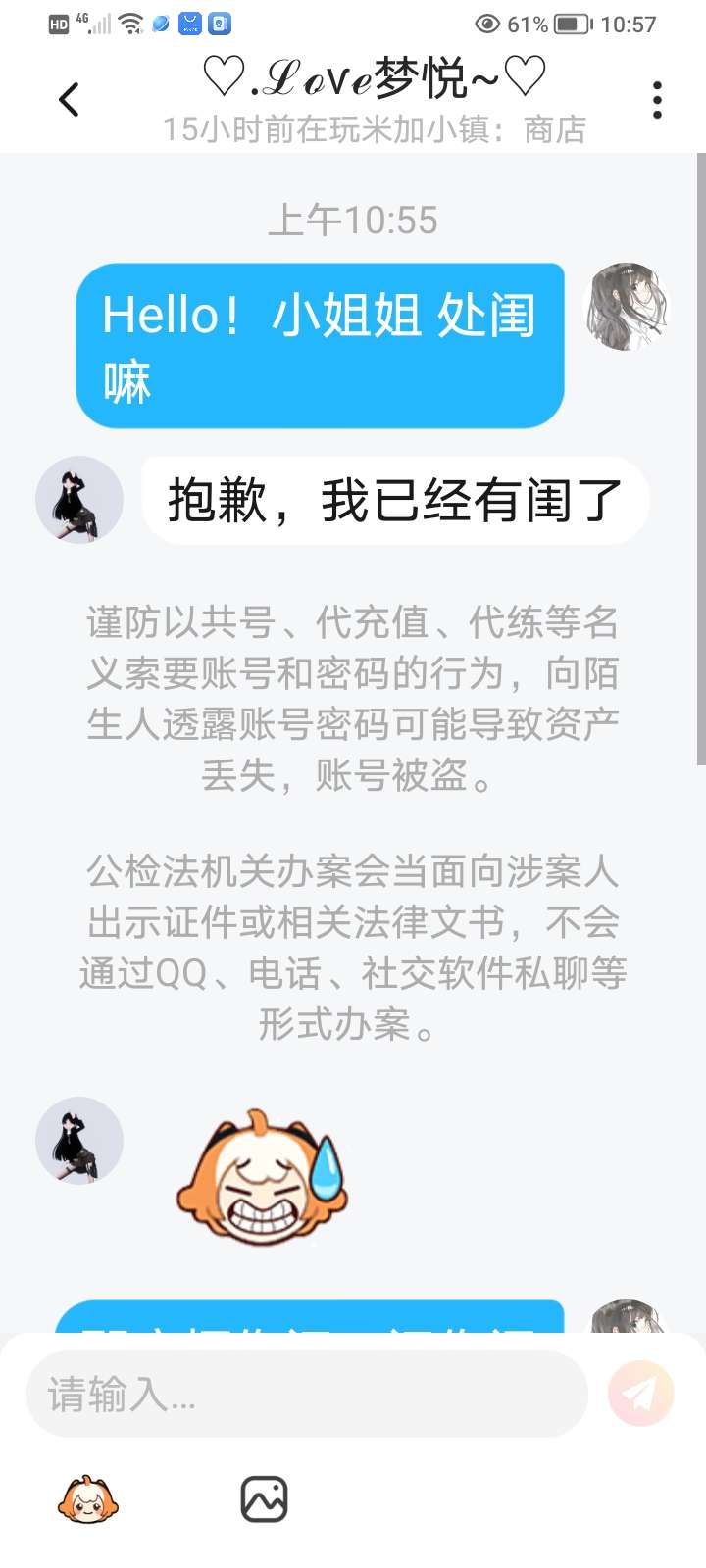Go back using the top-left arrow
Image resolution: width=706 pixels, height=1568 pixels.
tap(69, 99)
